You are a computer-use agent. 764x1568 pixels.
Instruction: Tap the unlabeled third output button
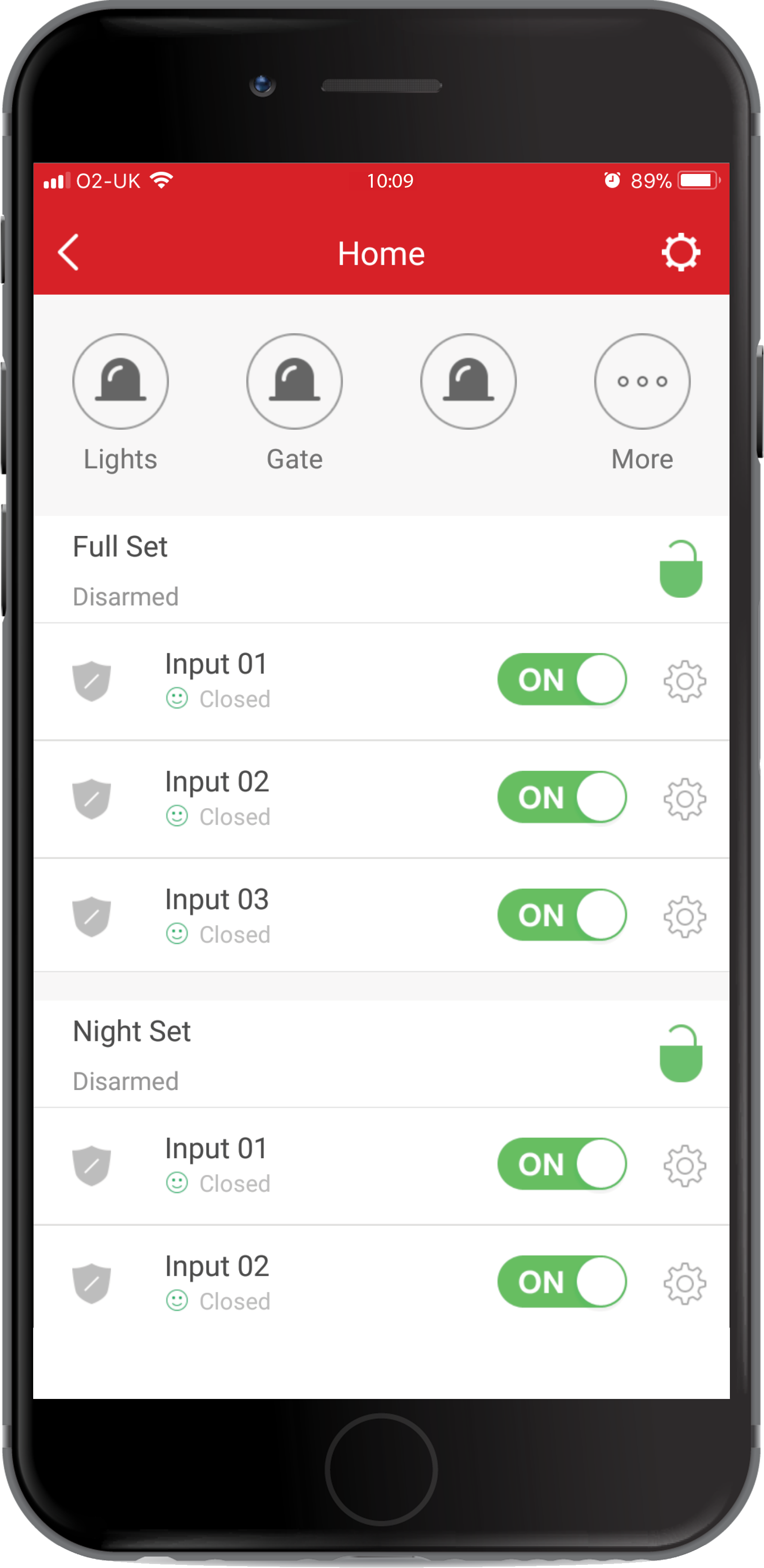(x=468, y=381)
